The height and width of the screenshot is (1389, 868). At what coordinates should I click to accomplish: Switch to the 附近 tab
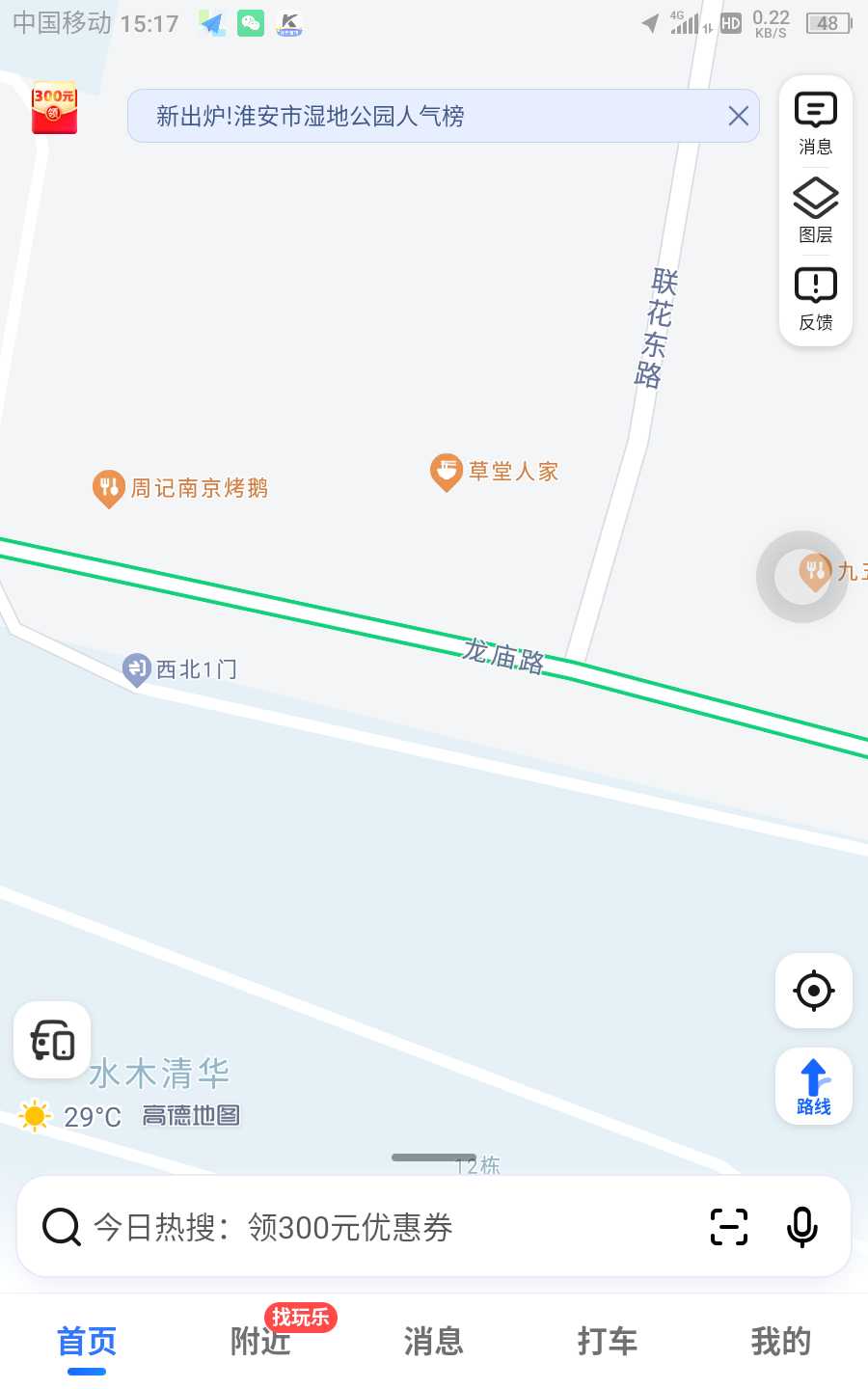coord(260,1341)
